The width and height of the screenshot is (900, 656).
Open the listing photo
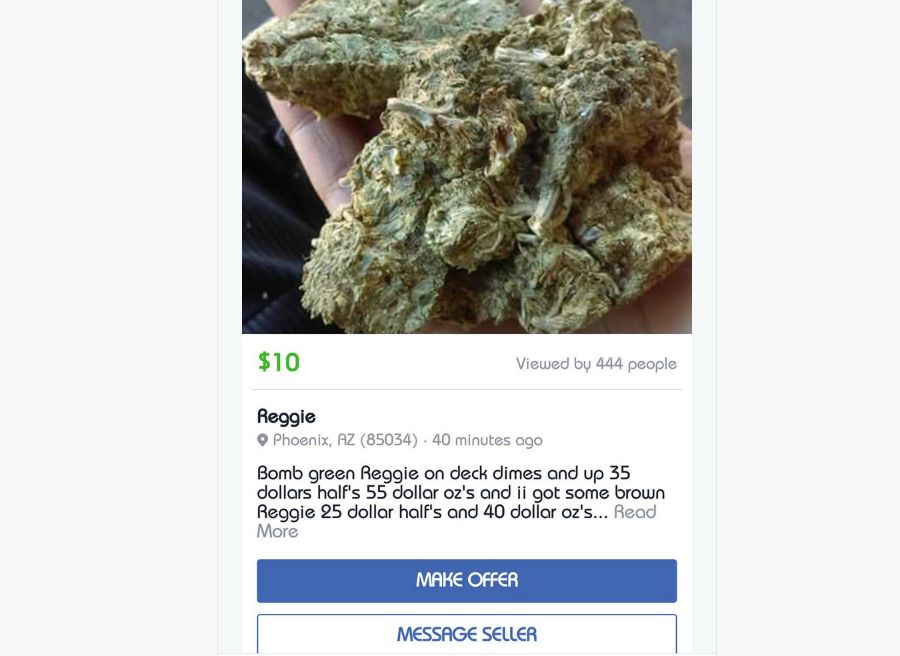coord(466,166)
